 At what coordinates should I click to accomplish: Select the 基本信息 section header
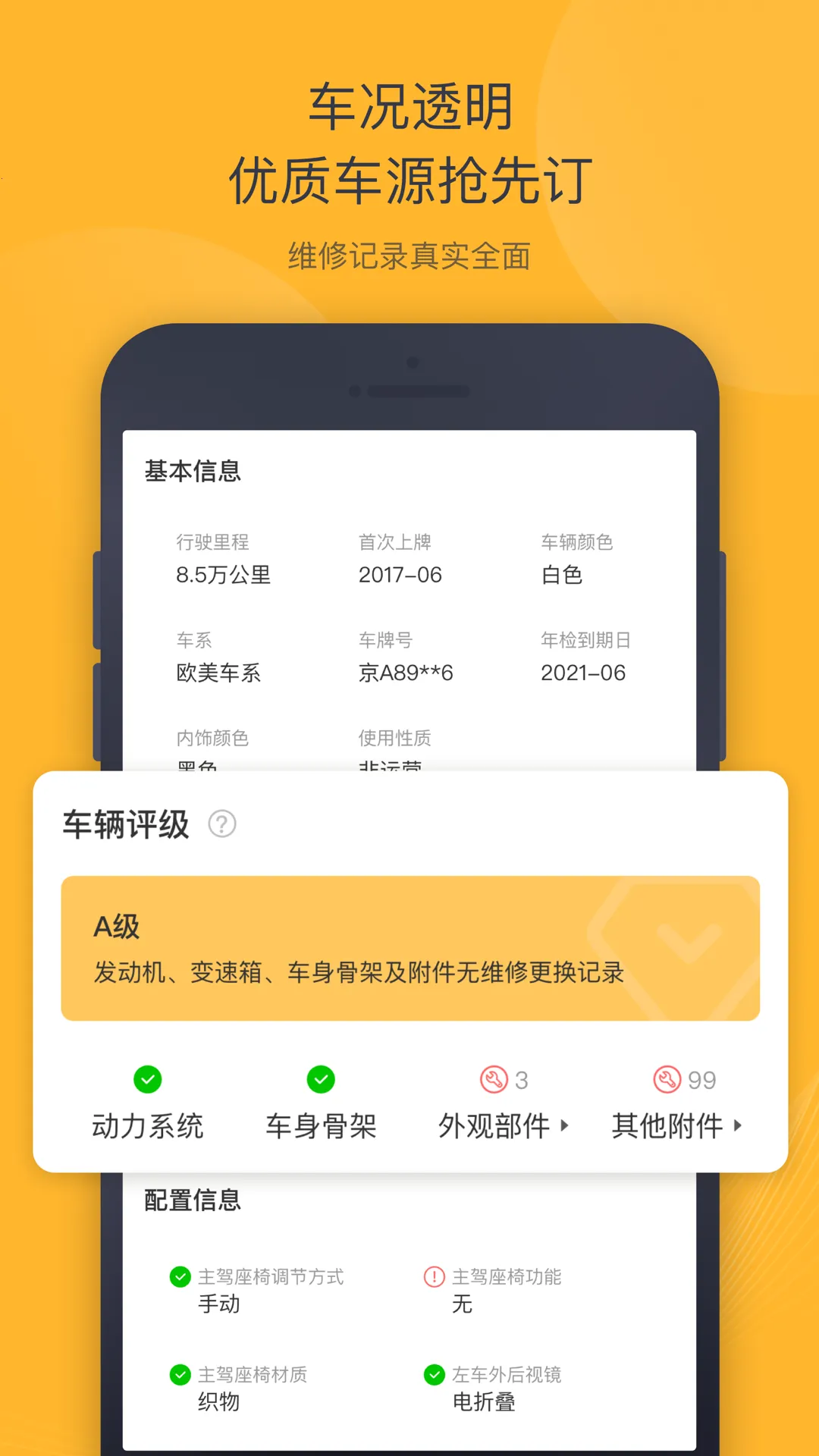(192, 470)
